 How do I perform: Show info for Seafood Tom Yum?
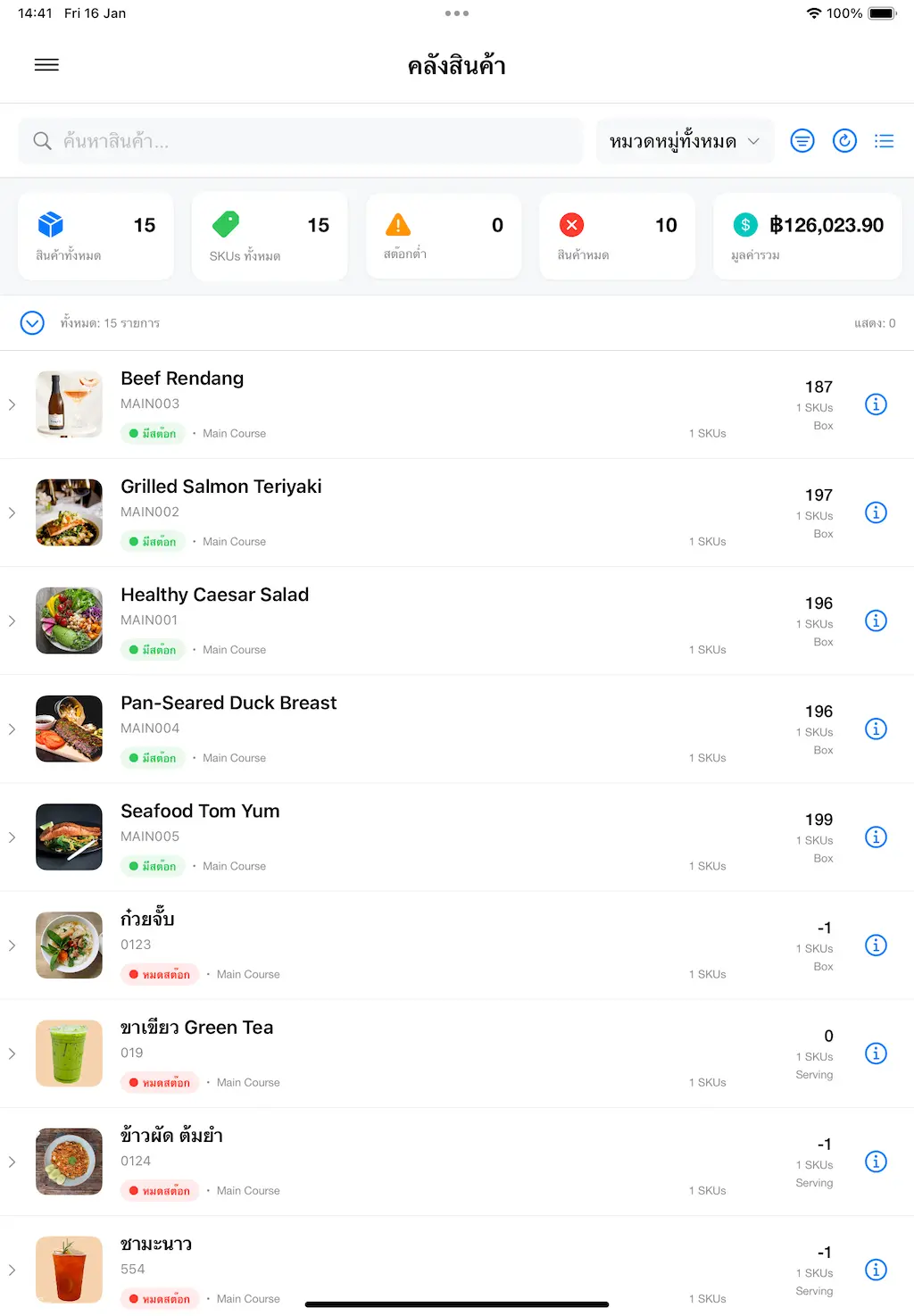click(876, 837)
